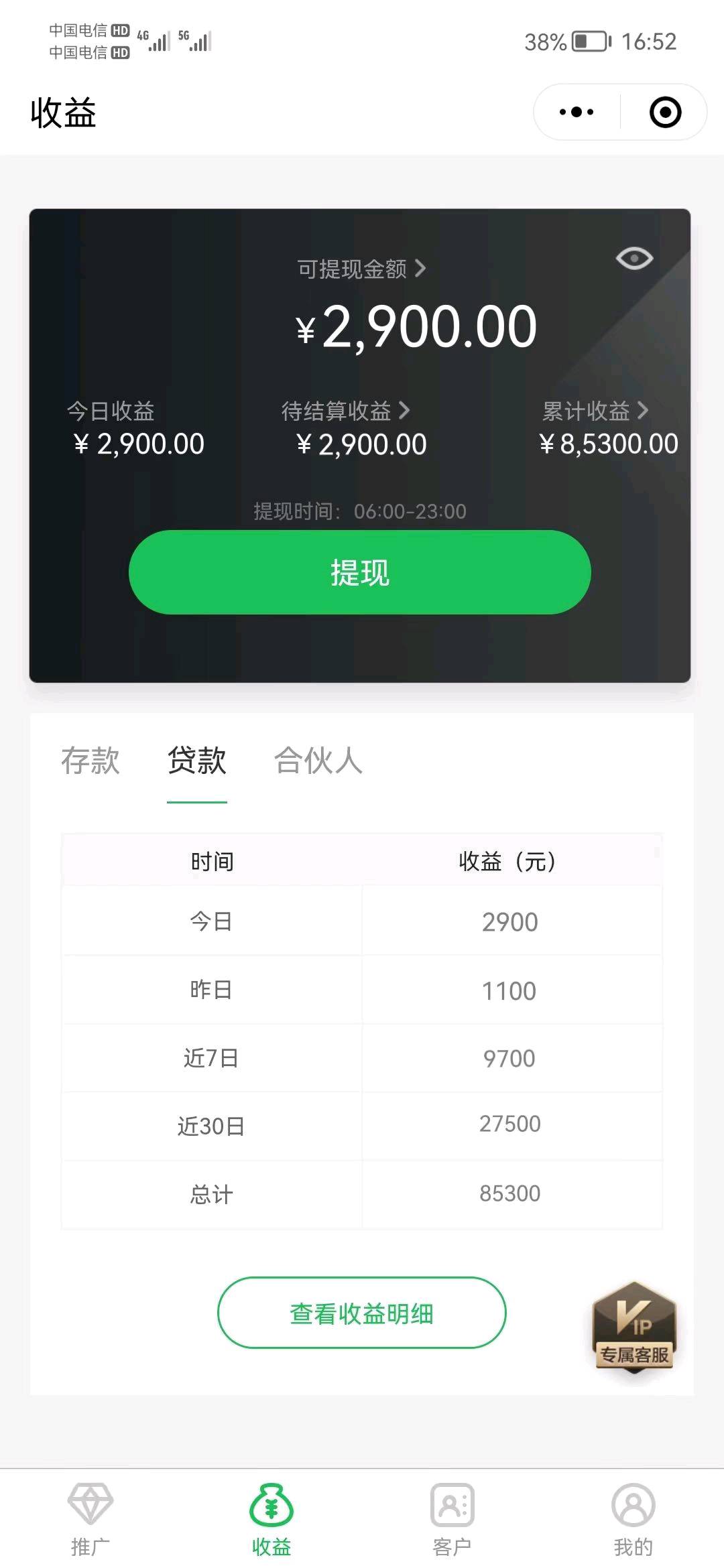Image resolution: width=724 pixels, height=1568 pixels.
Task: Open the 收益 bottom tab
Action: coord(271,1518)
